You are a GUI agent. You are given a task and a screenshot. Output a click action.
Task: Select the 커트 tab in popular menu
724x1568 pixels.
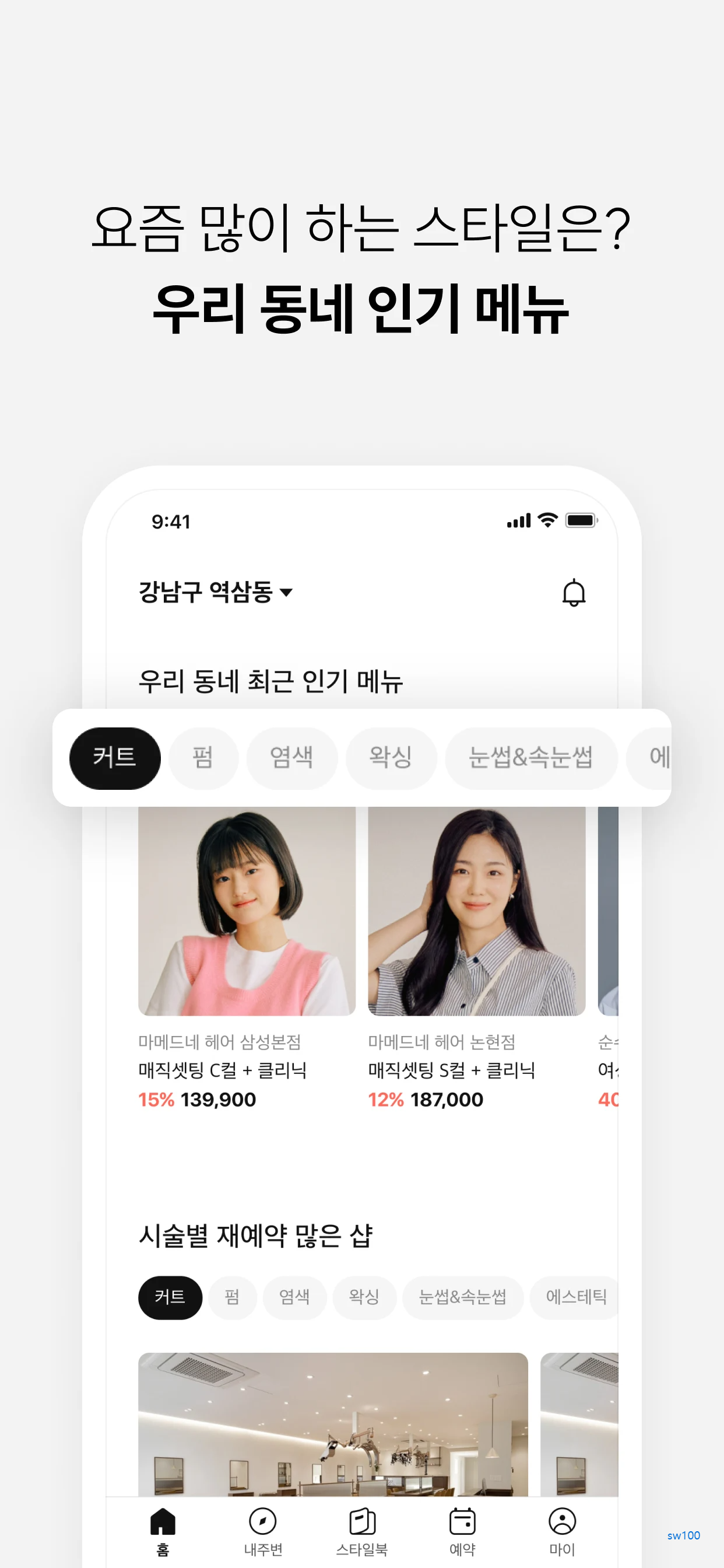(114, 758)
